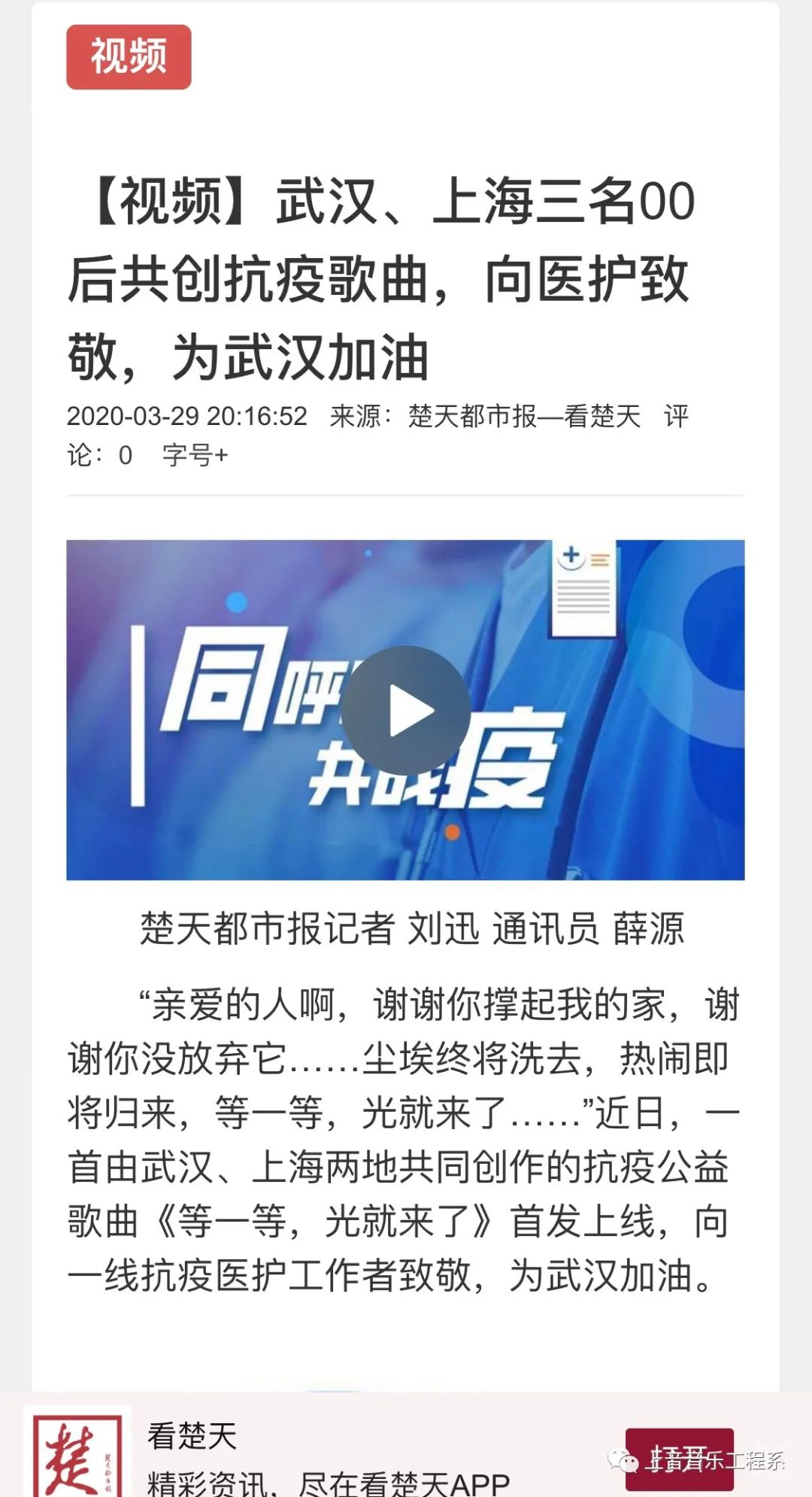Tap the red 视频 category tag
812x1497 pixels.
pyautogui.click(x=129, y=57)
